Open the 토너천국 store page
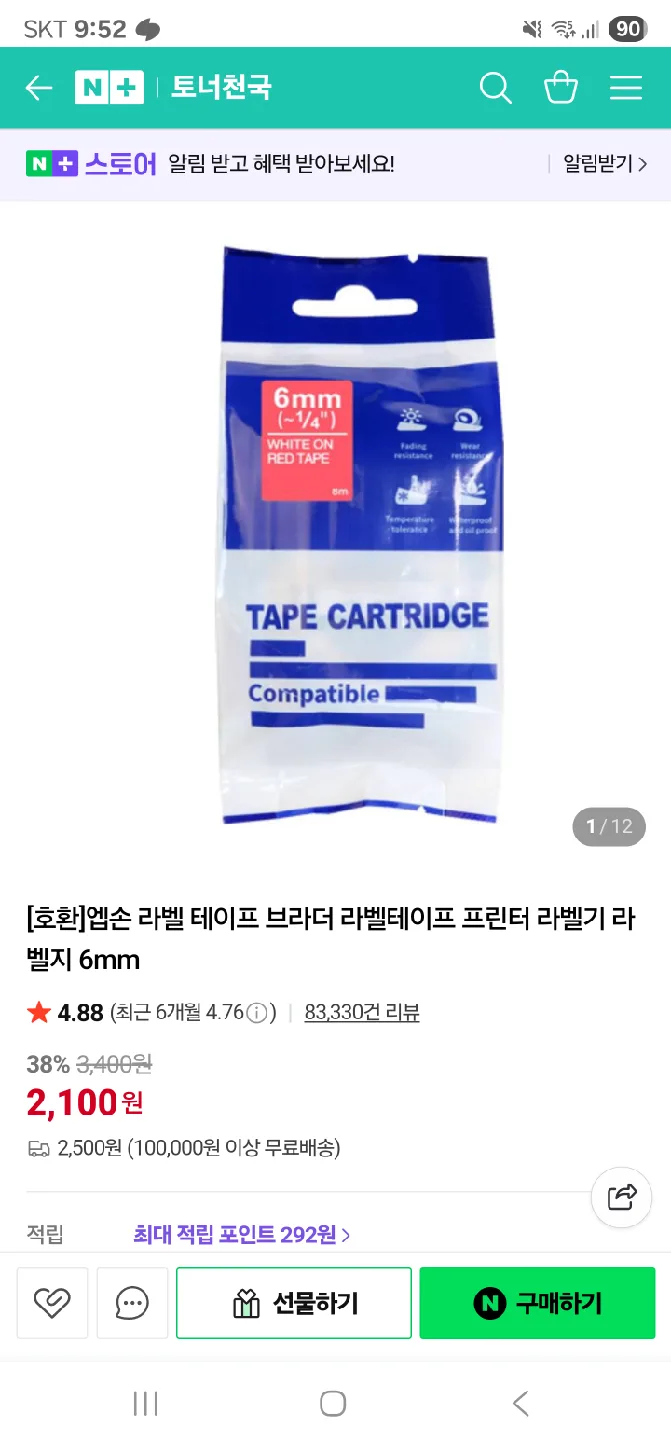 [221, 88]
